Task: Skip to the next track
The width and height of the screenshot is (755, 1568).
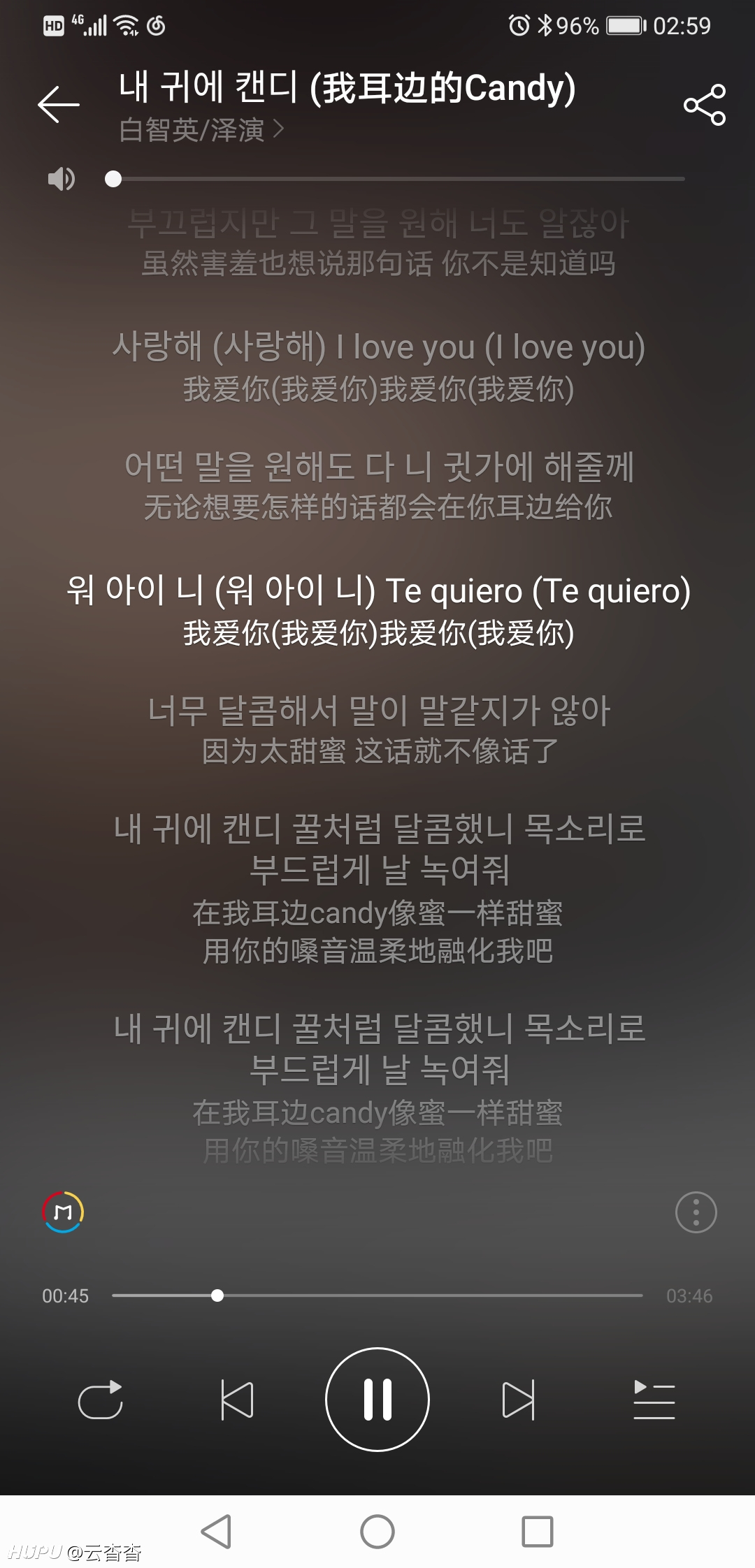Action: coord(518,1400)
